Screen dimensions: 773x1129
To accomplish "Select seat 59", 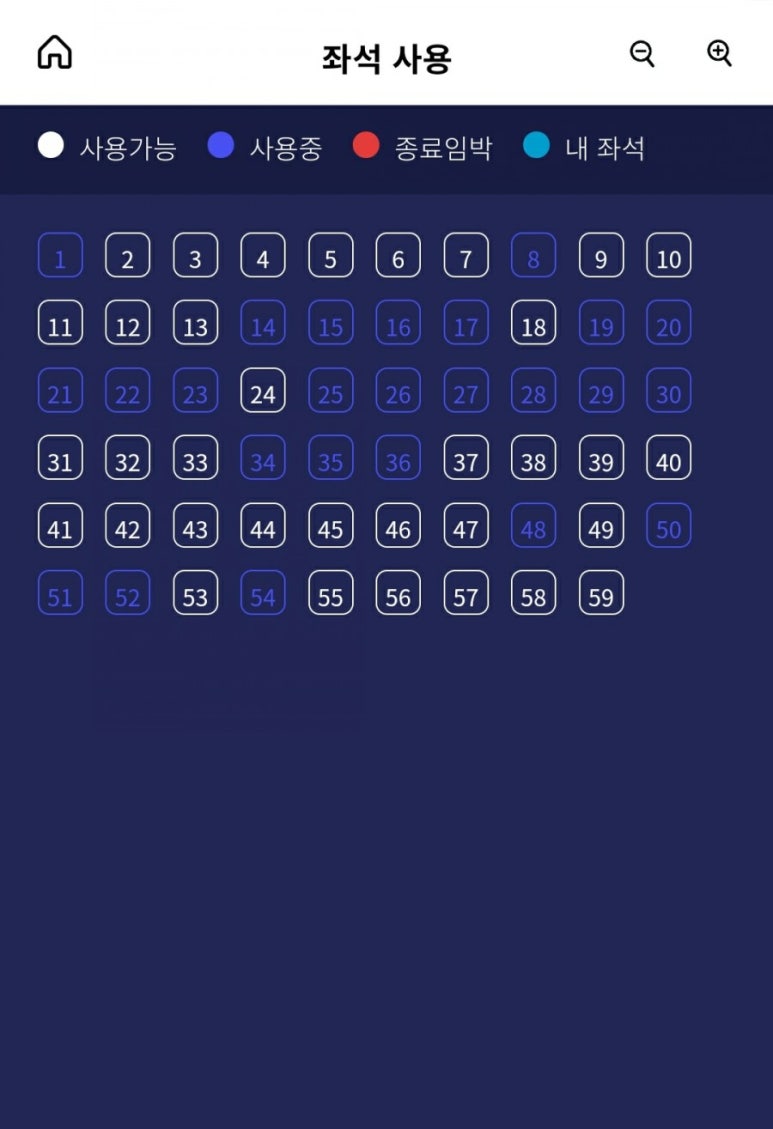I will coord(601,593).
